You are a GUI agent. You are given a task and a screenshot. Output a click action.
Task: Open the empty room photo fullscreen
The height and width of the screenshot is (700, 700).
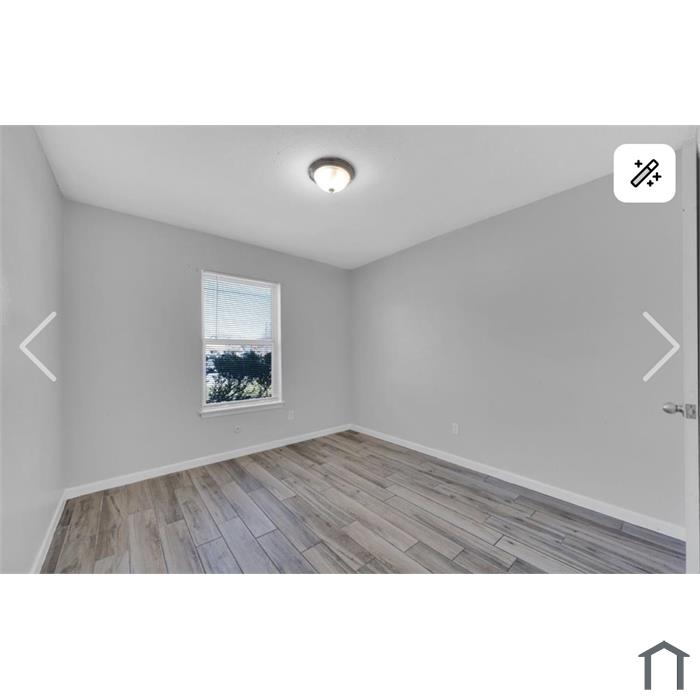tap(350, 350)
